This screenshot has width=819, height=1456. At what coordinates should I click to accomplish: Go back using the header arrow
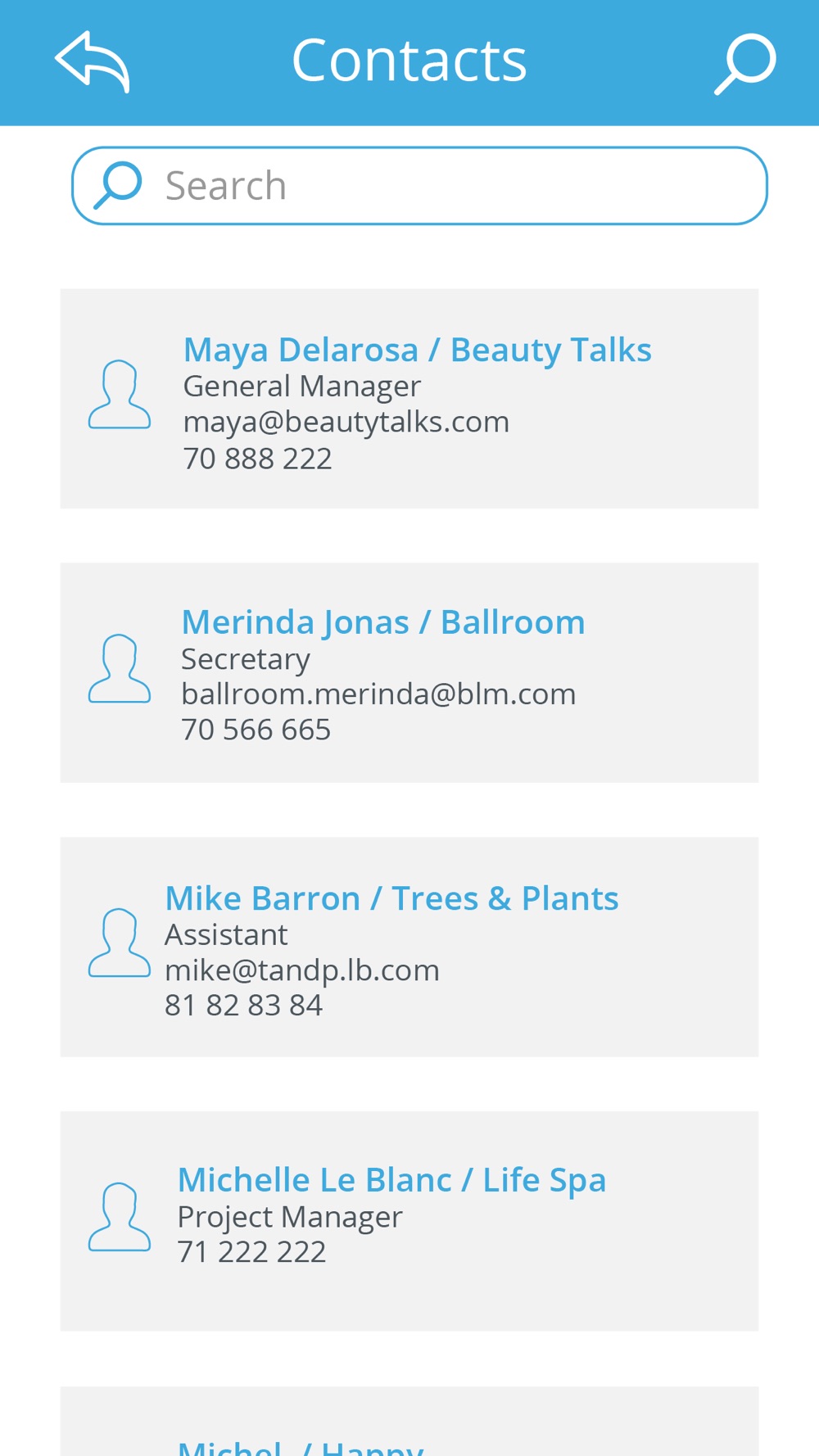pos(92,61)
